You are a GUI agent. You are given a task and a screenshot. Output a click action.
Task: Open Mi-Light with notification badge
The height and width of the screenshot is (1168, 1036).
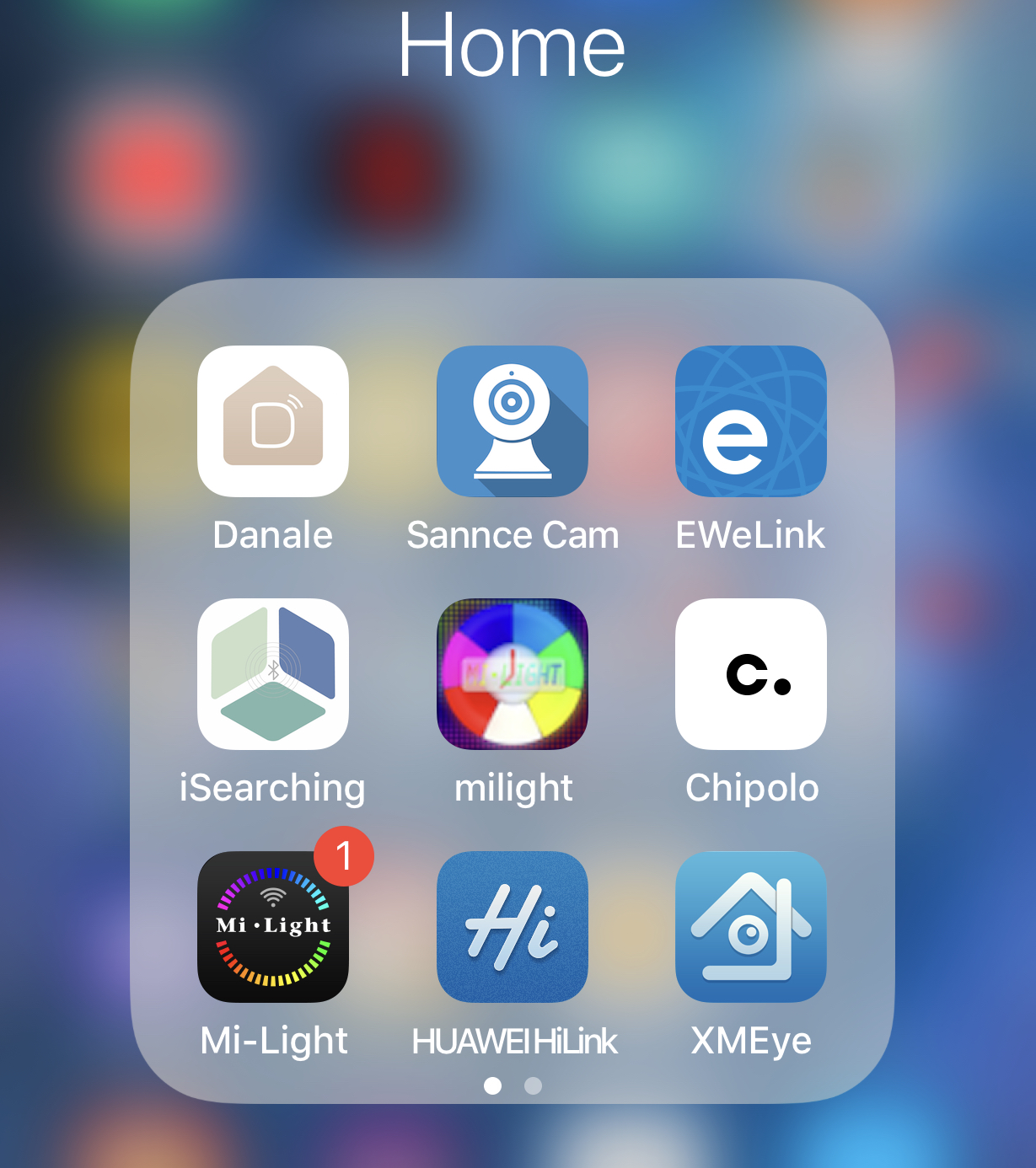[x=272, y=927]
